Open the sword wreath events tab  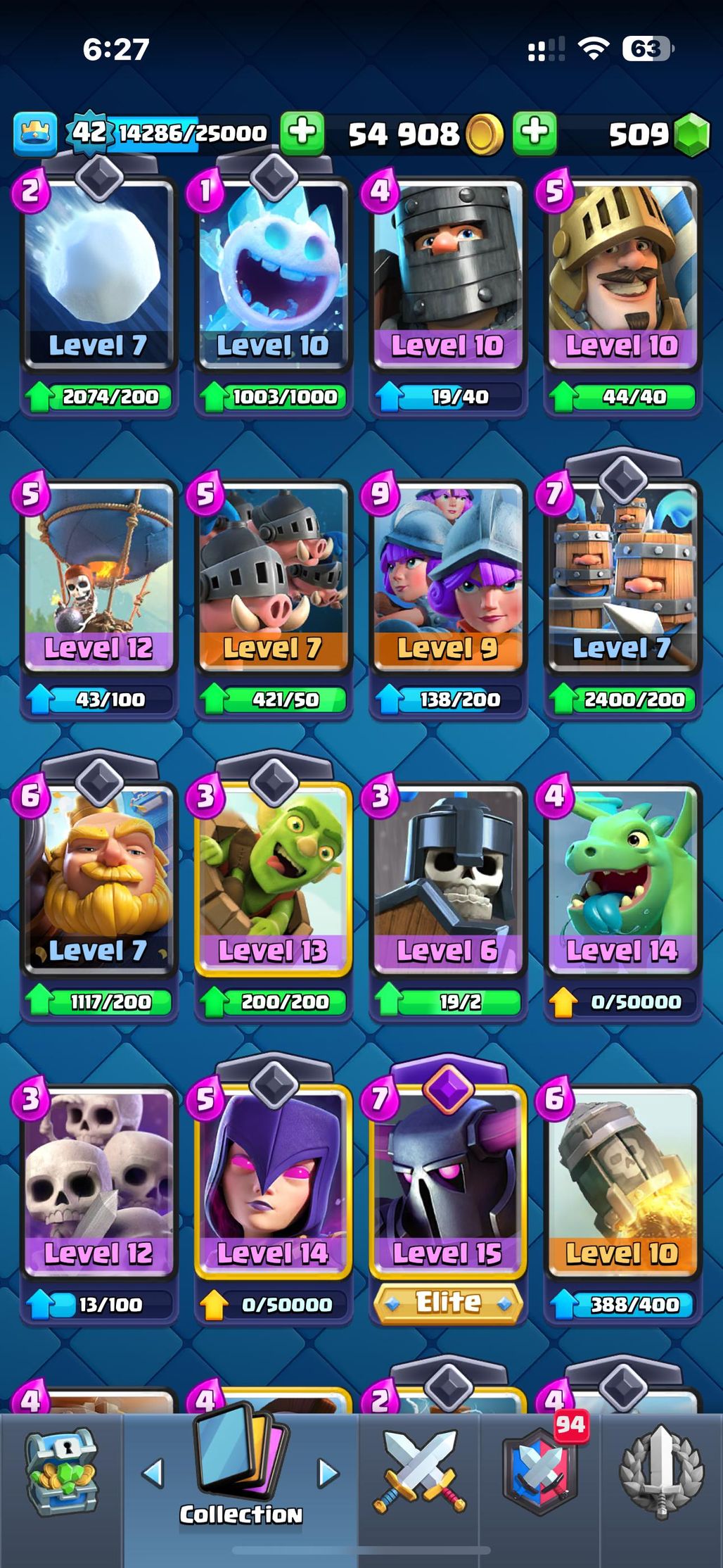[x=661, y=1471]
